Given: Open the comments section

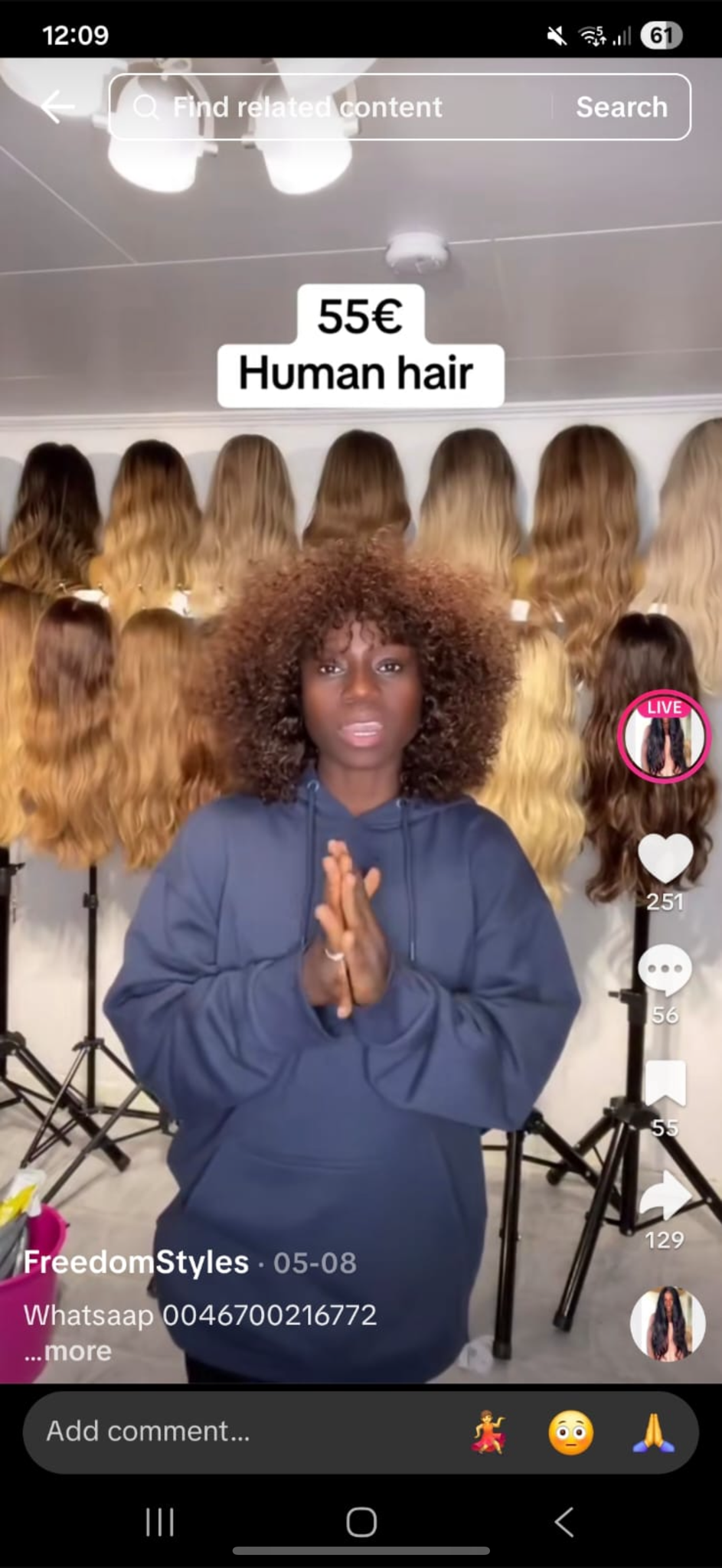Looking at the screenshot, I should (665, 971).
